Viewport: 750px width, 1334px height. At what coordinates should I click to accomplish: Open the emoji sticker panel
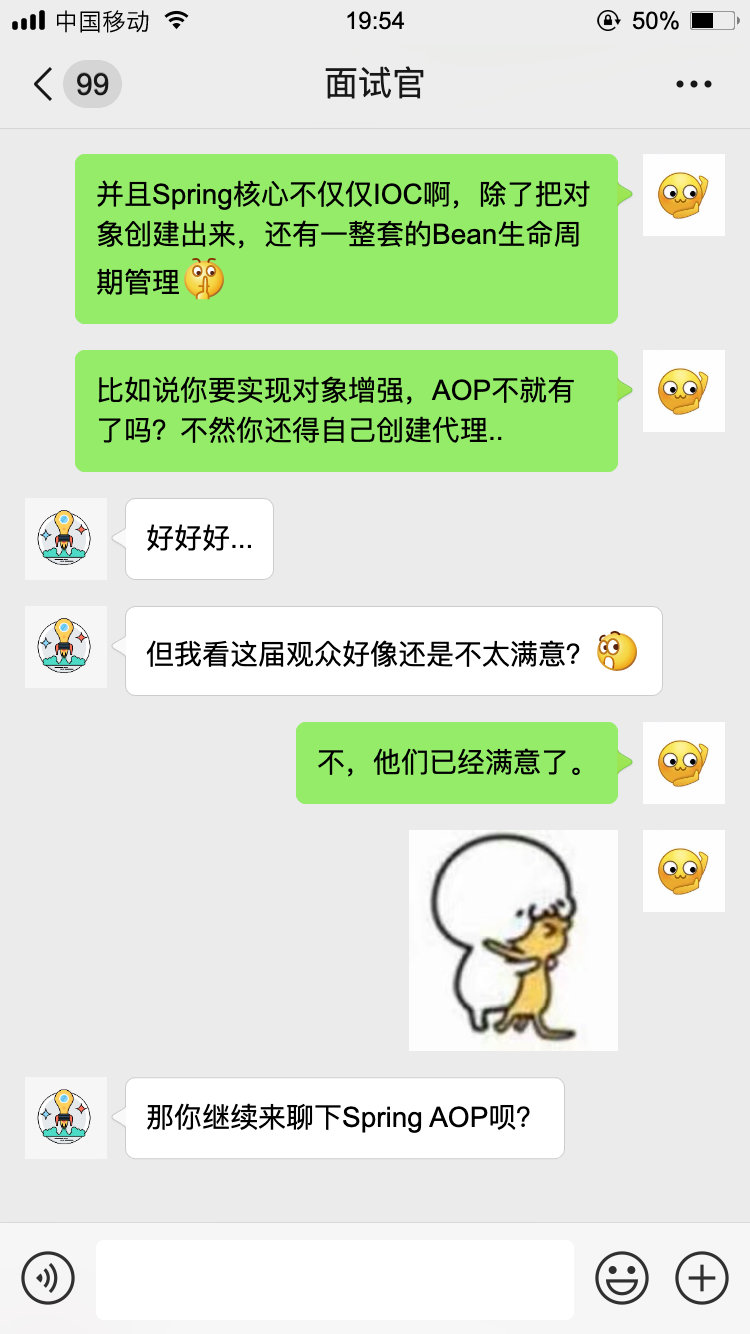coord(622,1277)
